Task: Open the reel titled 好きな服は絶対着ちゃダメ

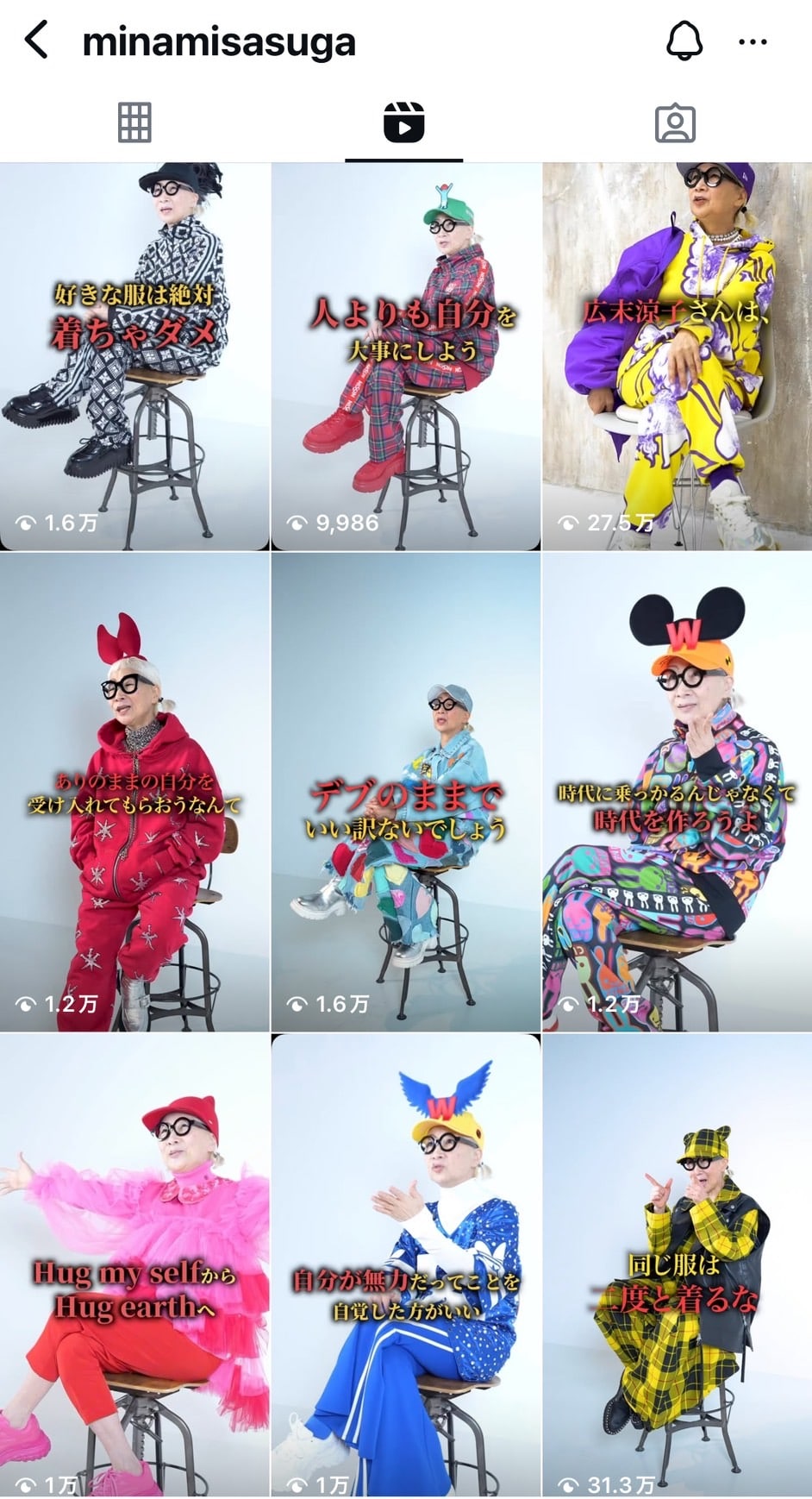Action: point(134,355)
